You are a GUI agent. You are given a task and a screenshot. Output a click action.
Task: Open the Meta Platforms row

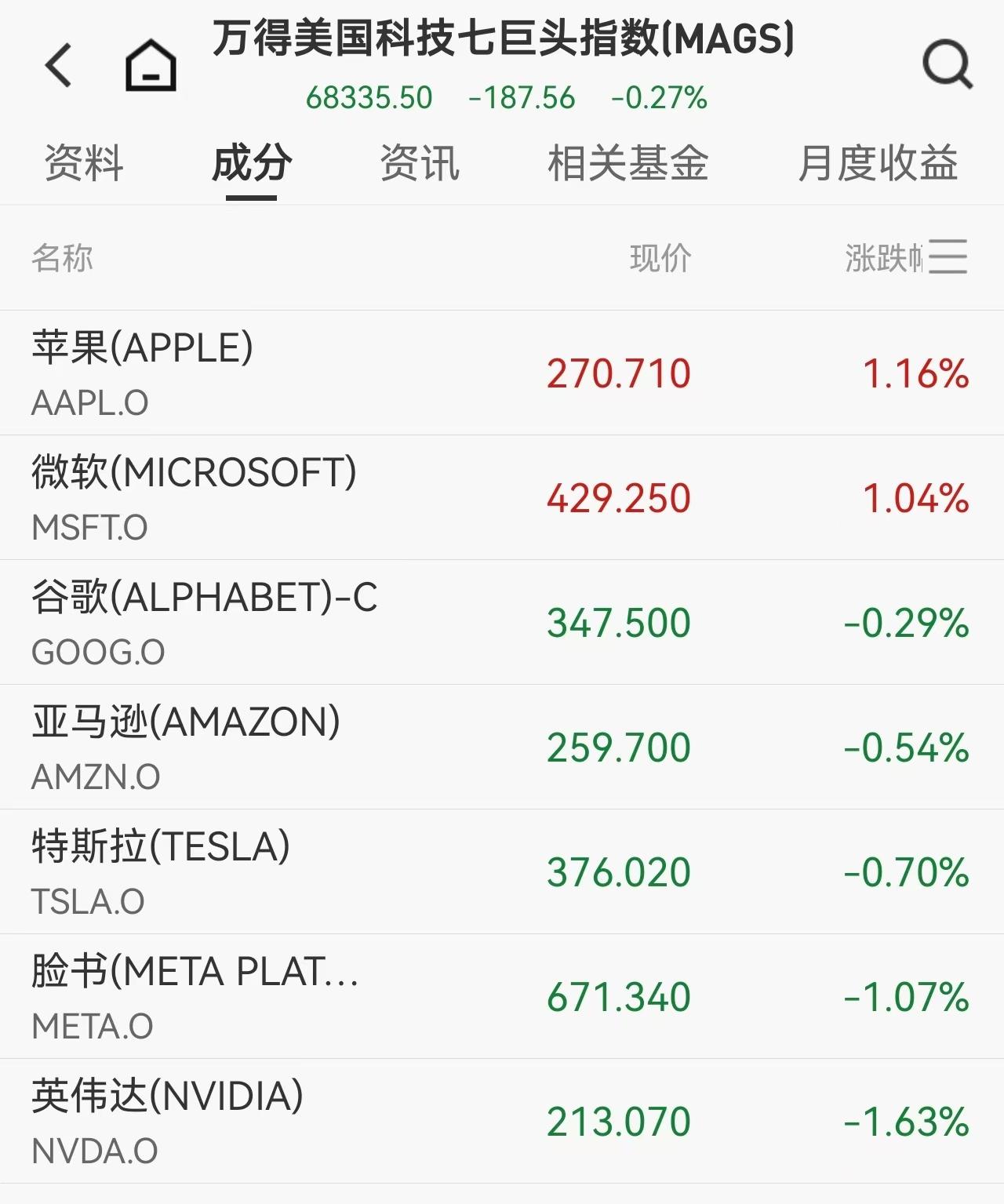[x=502, y=996]
